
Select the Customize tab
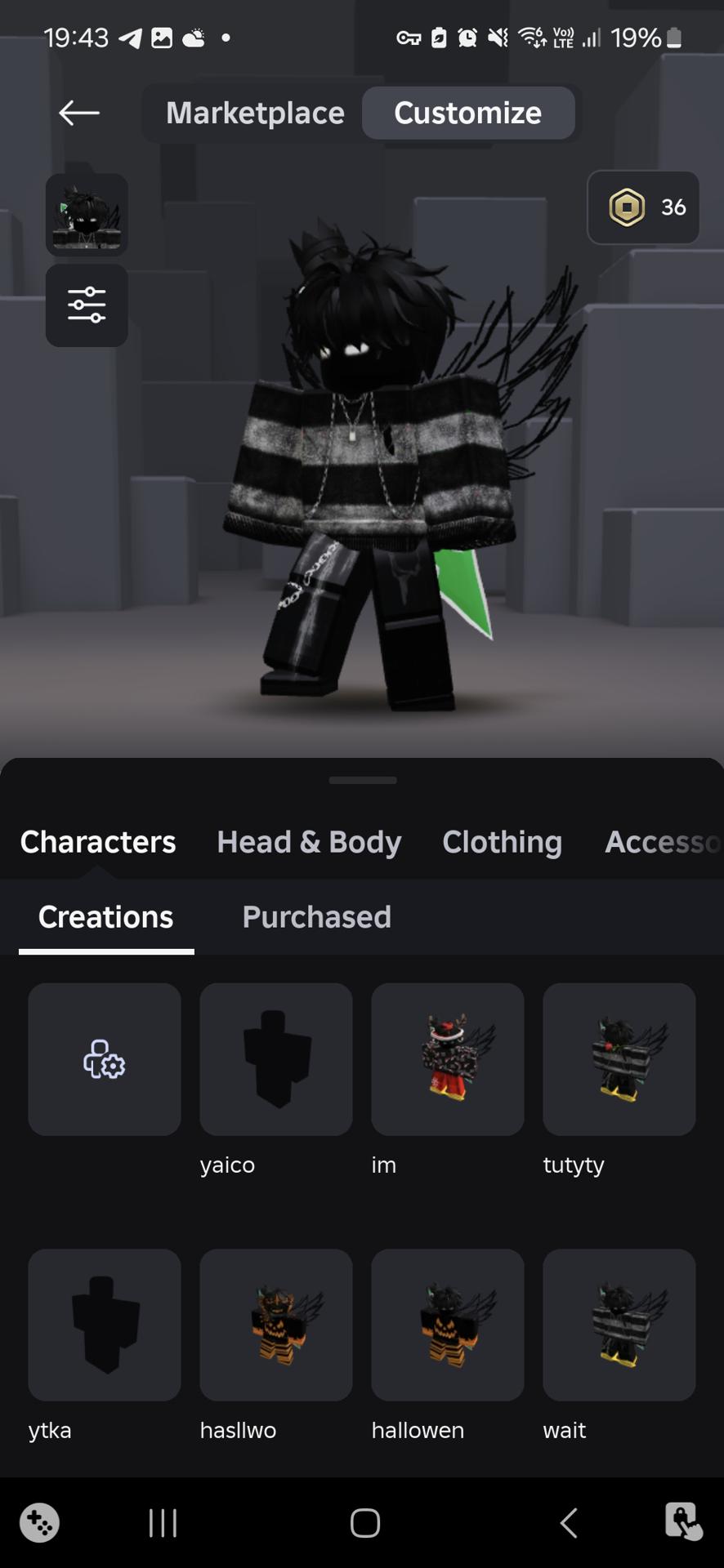(x=467, y=113)
